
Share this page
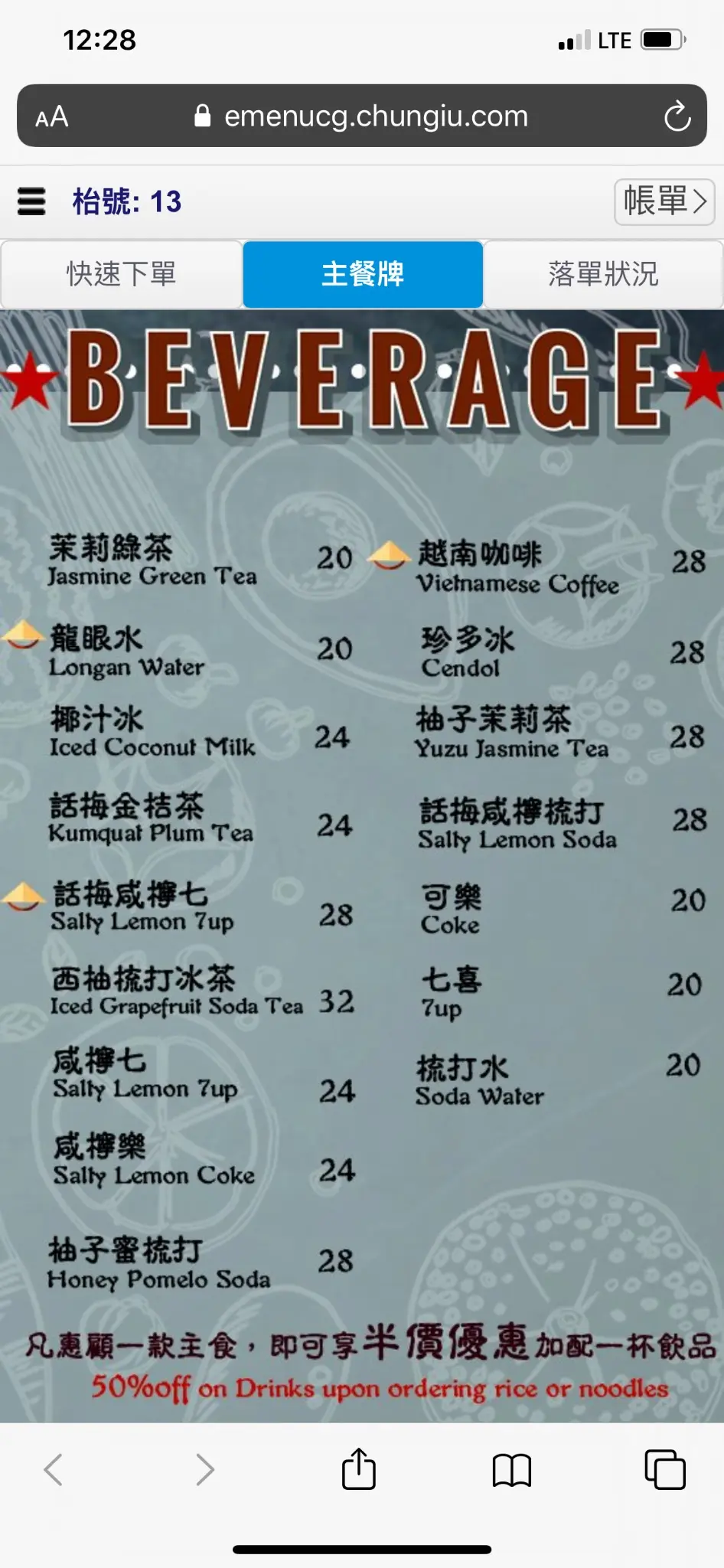358,1469
